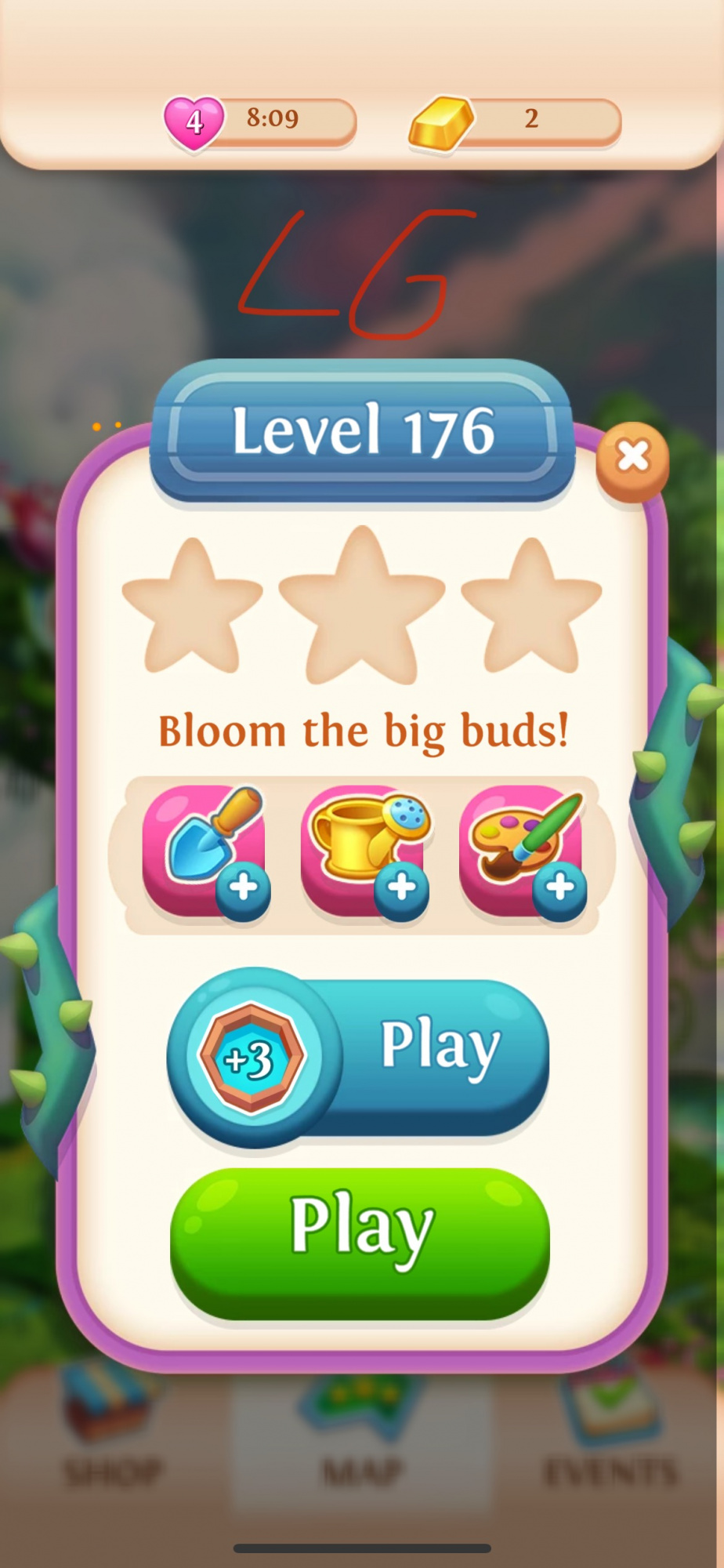This screenshot has height=1568, width=724.
Task: Add the shovel booster
Action: 205,852
